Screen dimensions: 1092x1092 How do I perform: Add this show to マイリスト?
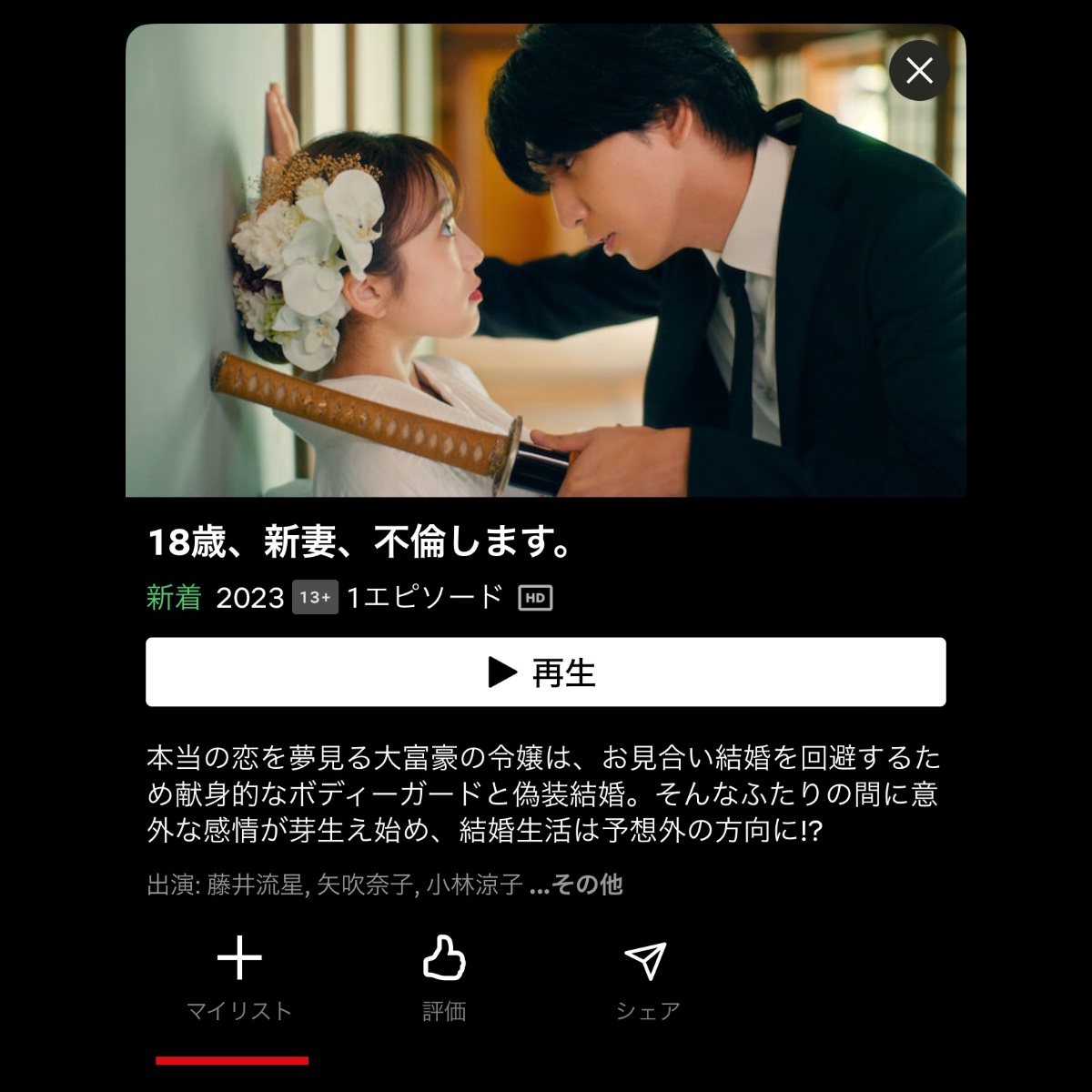[238, 976]
